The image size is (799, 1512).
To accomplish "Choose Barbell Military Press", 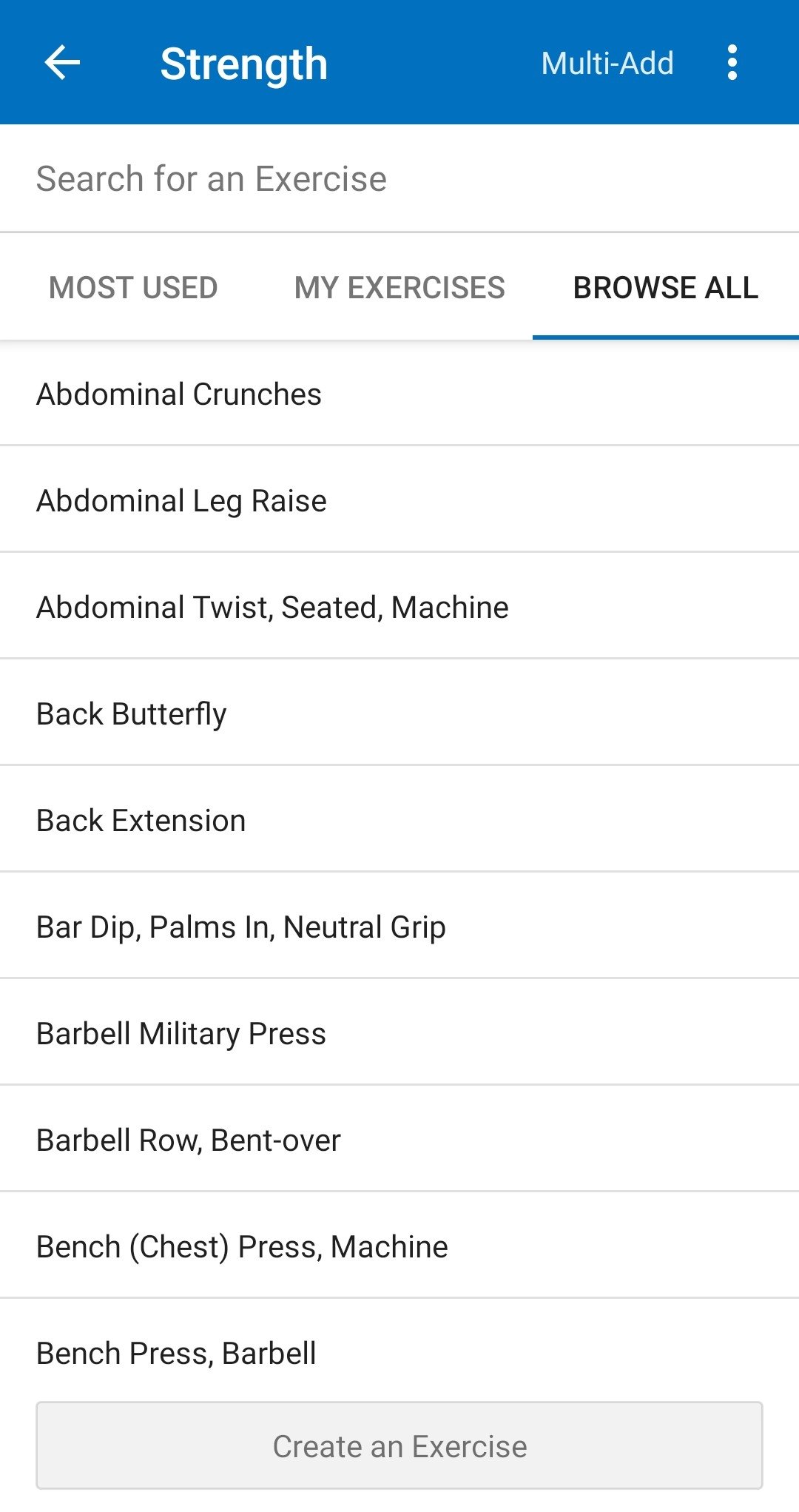I will point(399,1032).
